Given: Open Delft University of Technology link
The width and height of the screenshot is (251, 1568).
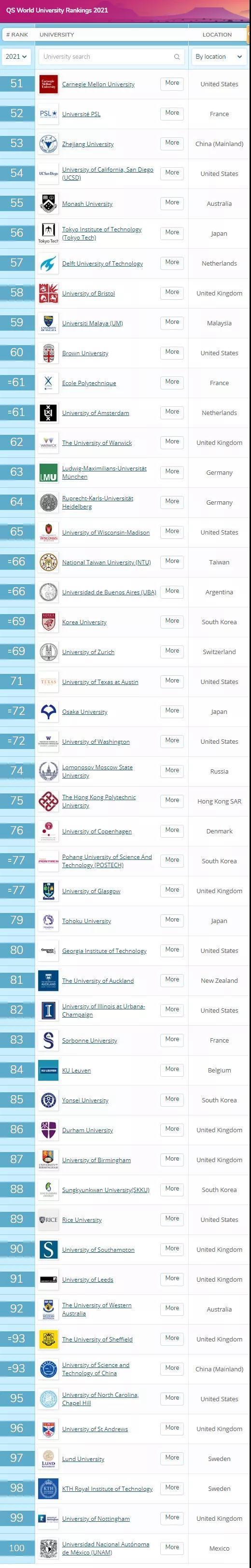Looking at the screenshot, I should click(x=102, y=264).
